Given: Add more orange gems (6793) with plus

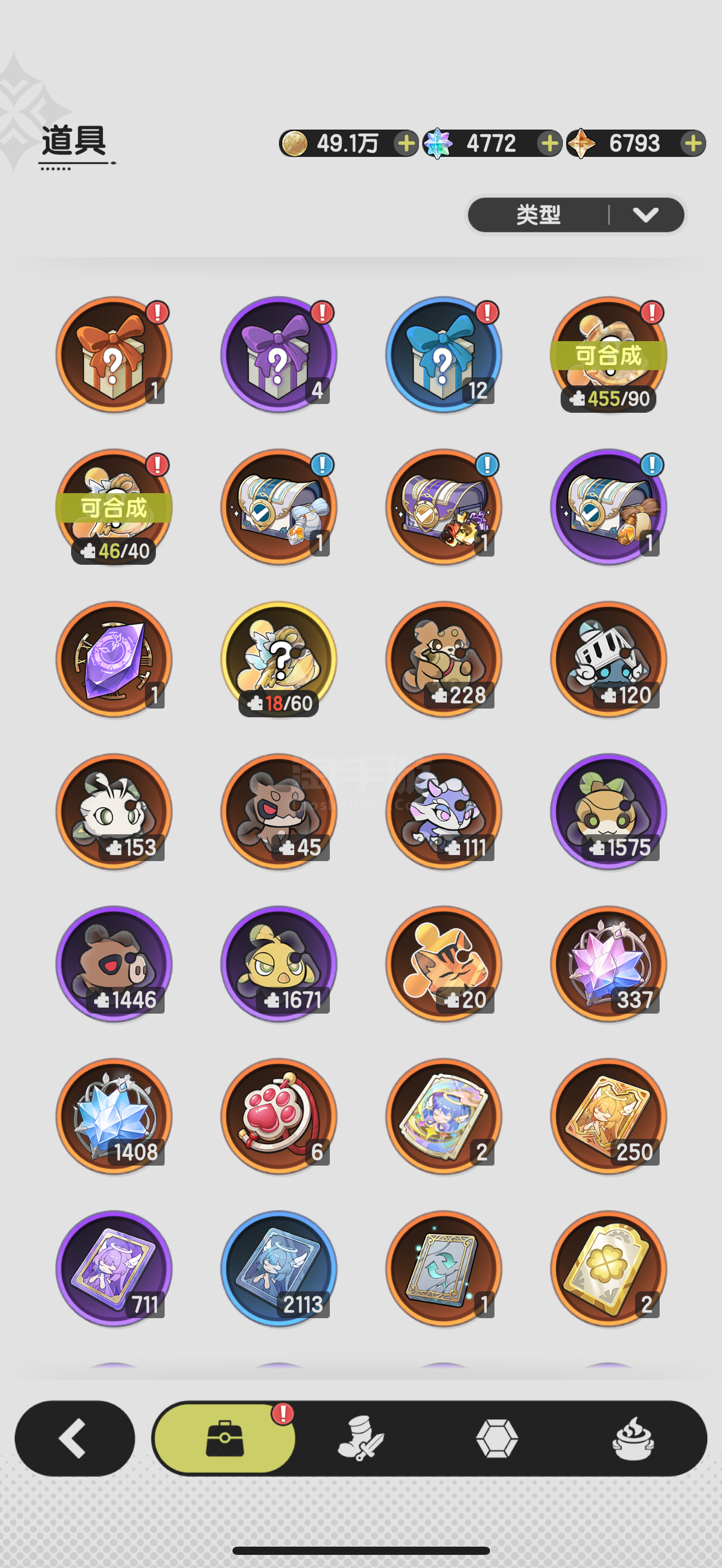Looking at the screenshot, I should click(x=693, y=144).
